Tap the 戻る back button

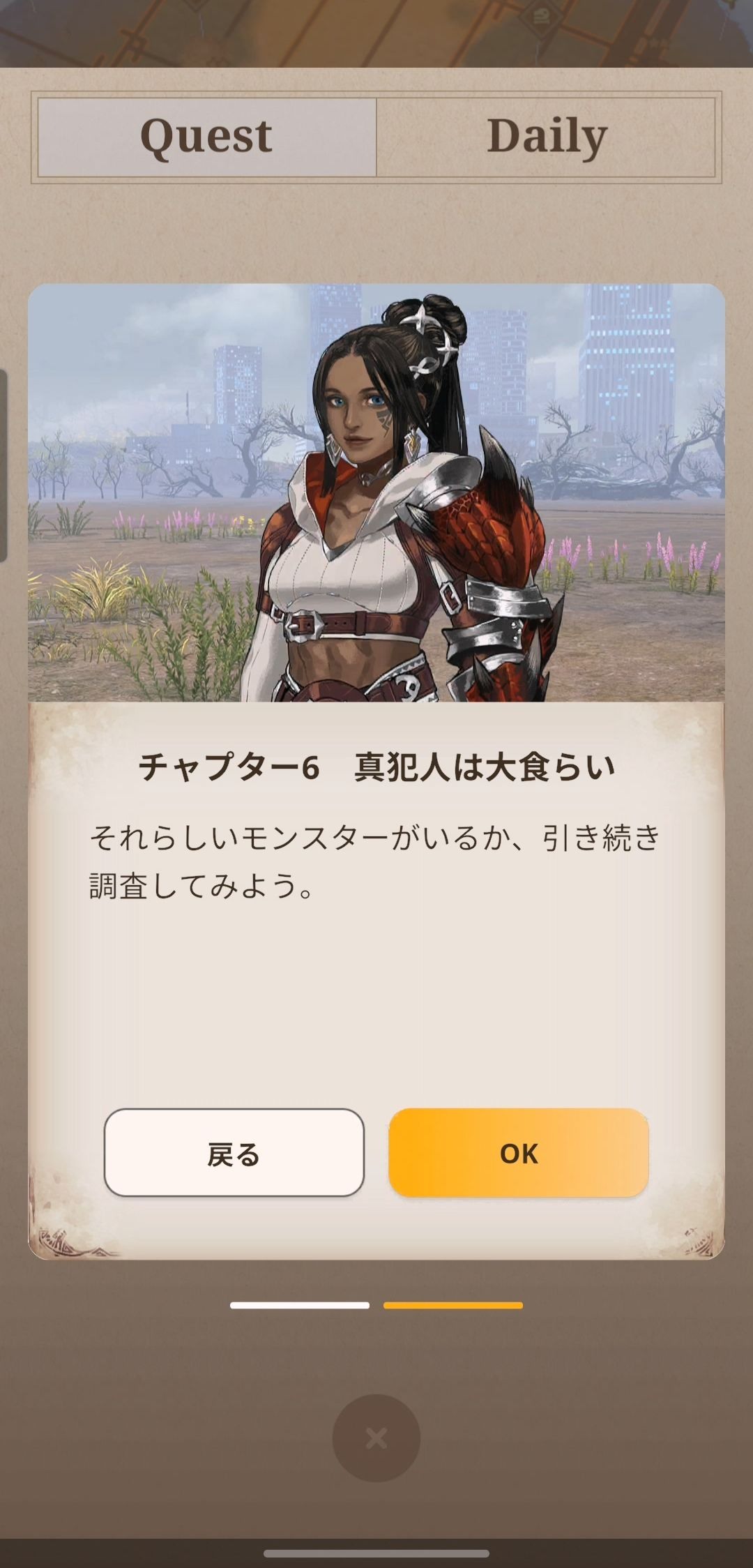tap(234, 1153)
